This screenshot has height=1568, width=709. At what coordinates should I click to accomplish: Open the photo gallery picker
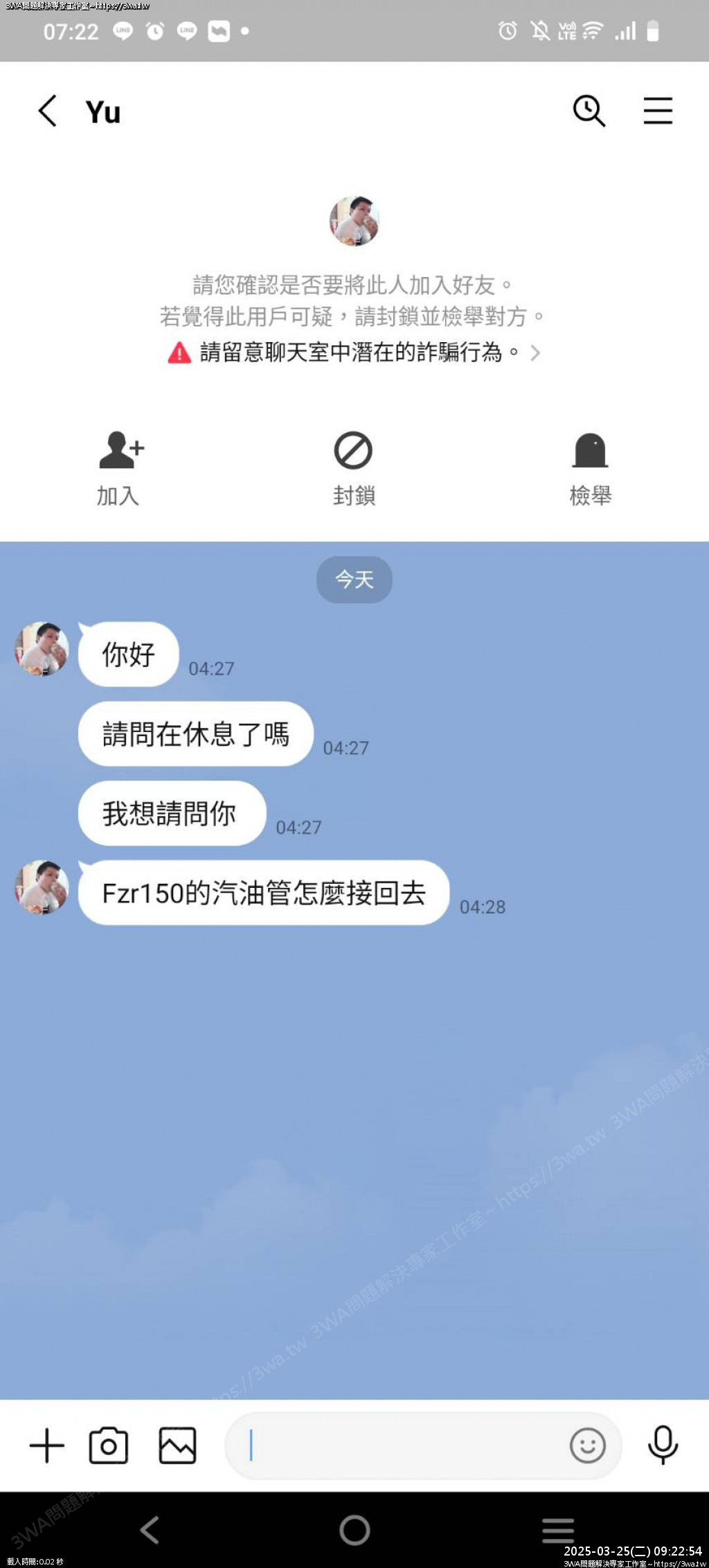coord(177,1445)
